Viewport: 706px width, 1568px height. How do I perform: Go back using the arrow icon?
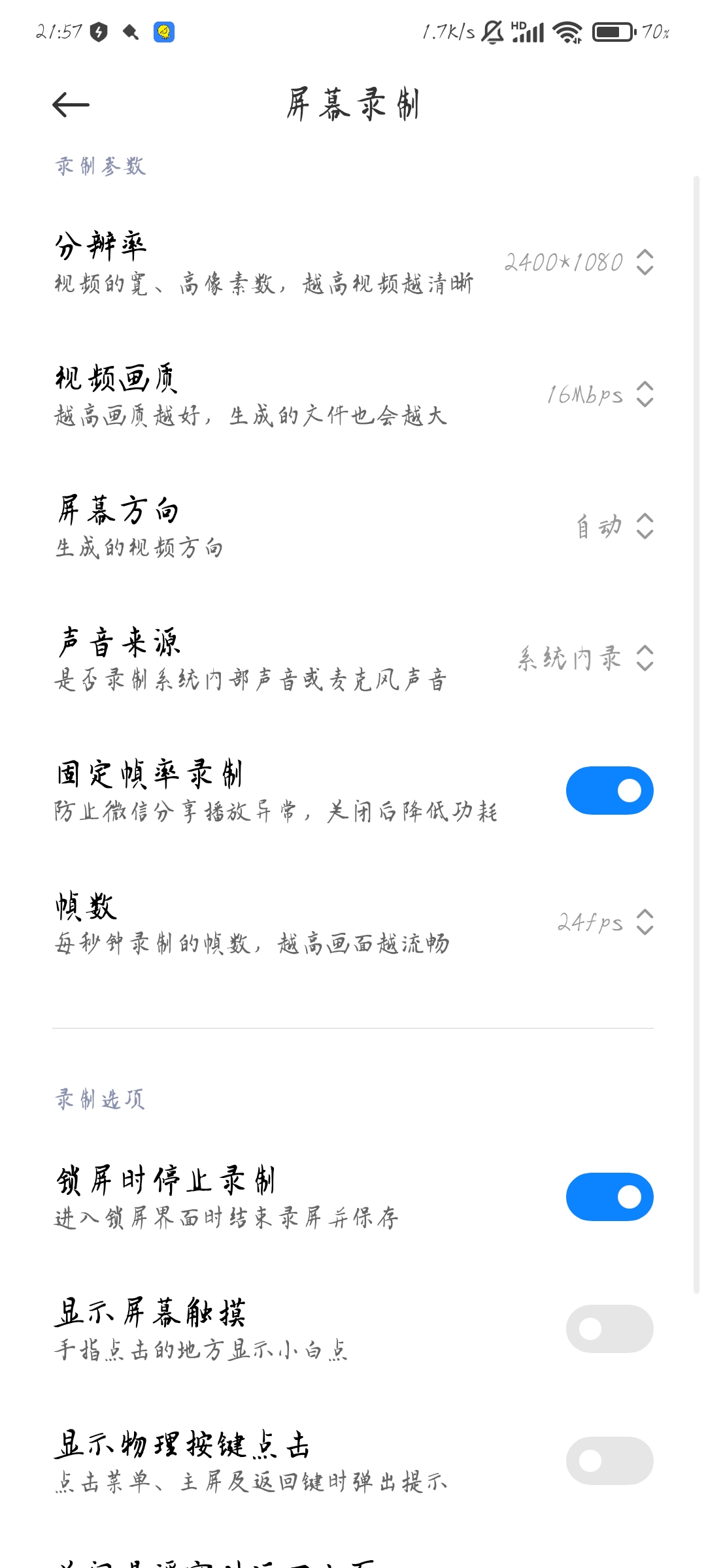pos(71,105)
